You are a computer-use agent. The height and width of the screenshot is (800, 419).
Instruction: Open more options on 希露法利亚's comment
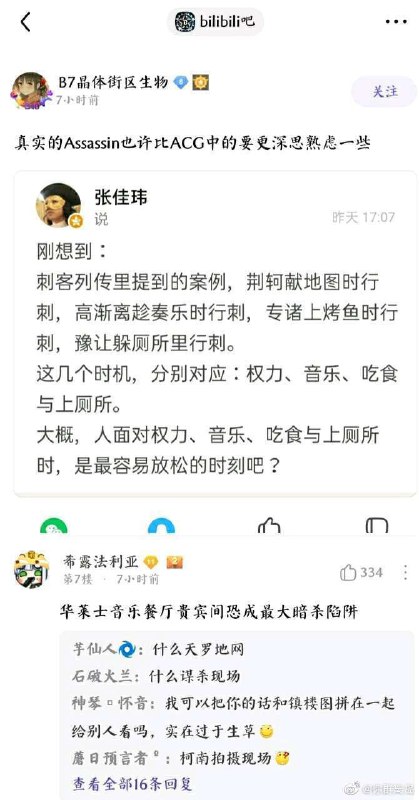click(405, 573)
